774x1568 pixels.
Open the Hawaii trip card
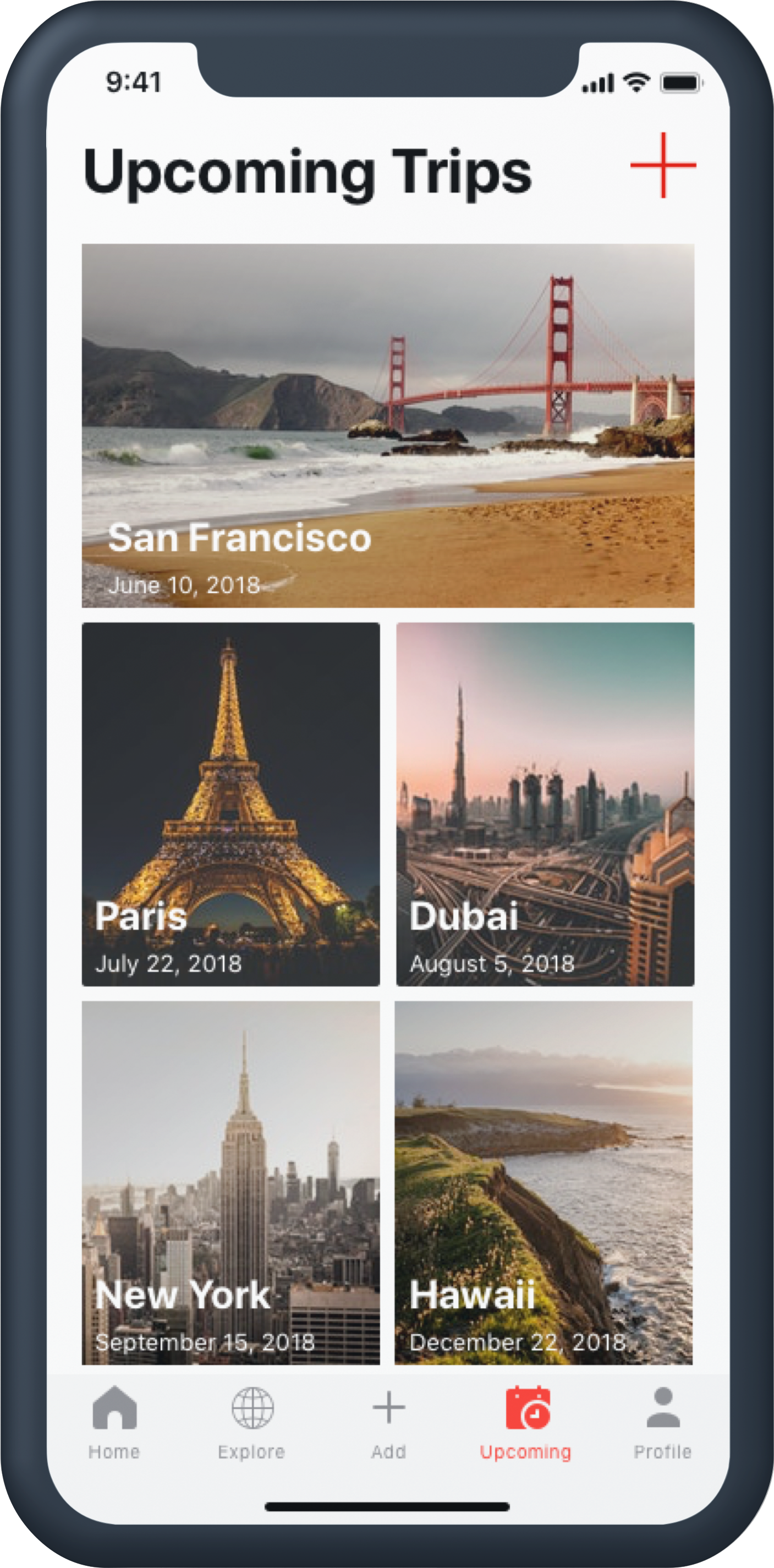click(544, 1182)
